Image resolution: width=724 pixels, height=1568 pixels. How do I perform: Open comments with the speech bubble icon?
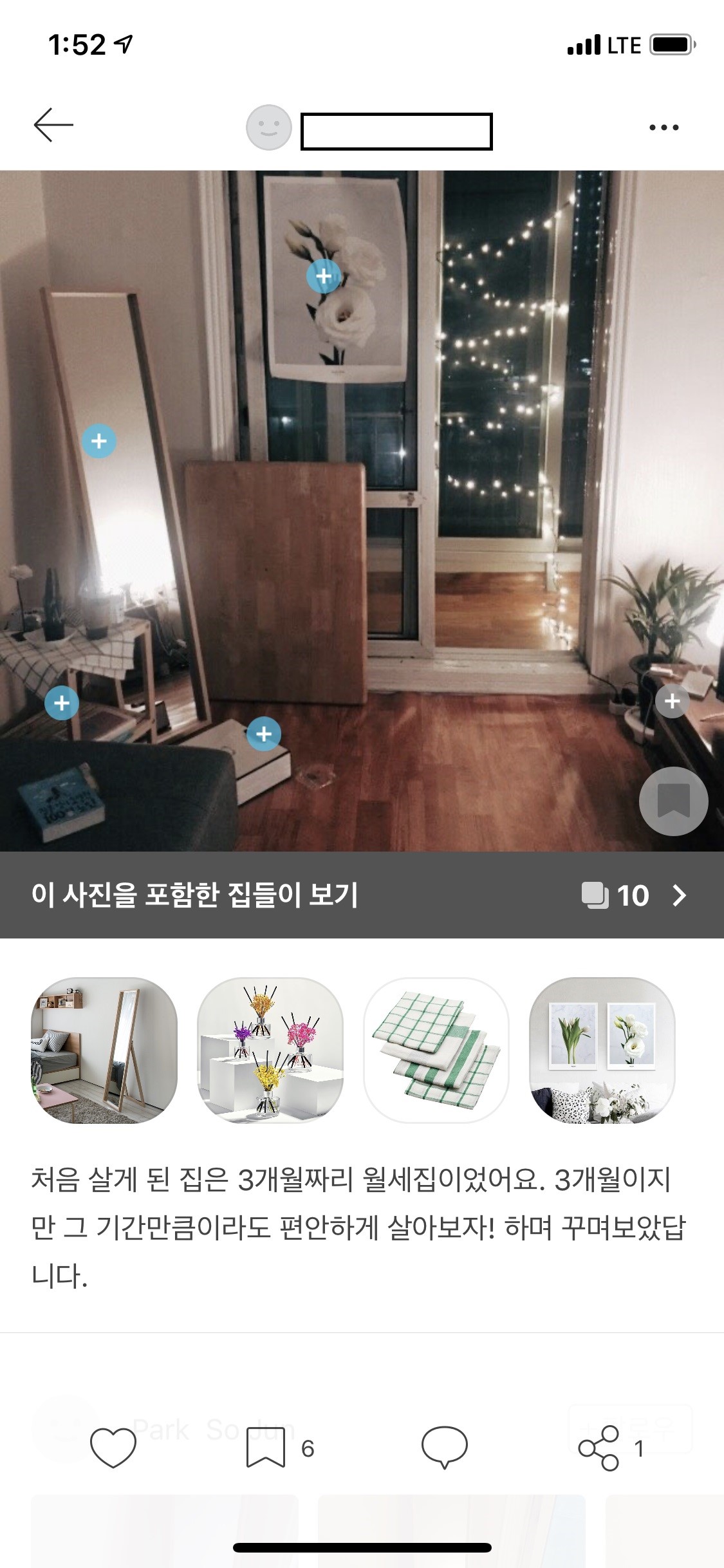[444, 1448]
